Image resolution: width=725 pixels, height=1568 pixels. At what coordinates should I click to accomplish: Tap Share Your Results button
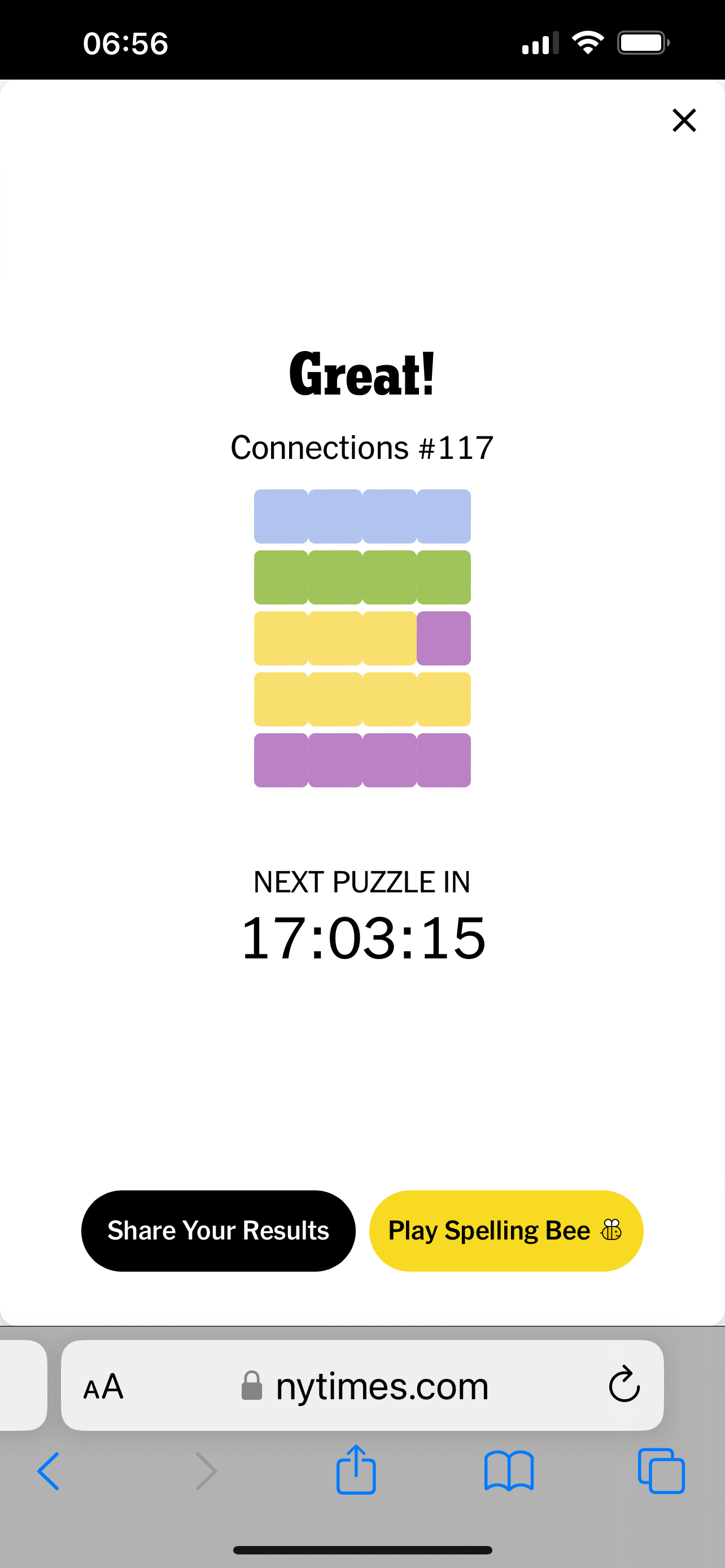(x=218, y=1230)
